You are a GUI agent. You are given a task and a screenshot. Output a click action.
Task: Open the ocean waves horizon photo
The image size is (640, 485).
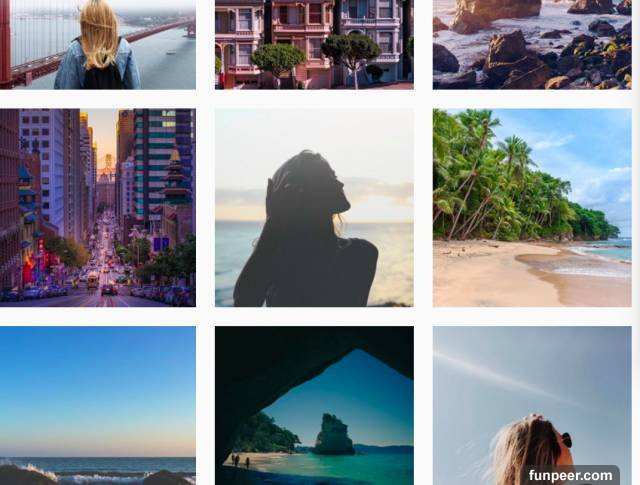click(97, 405)
